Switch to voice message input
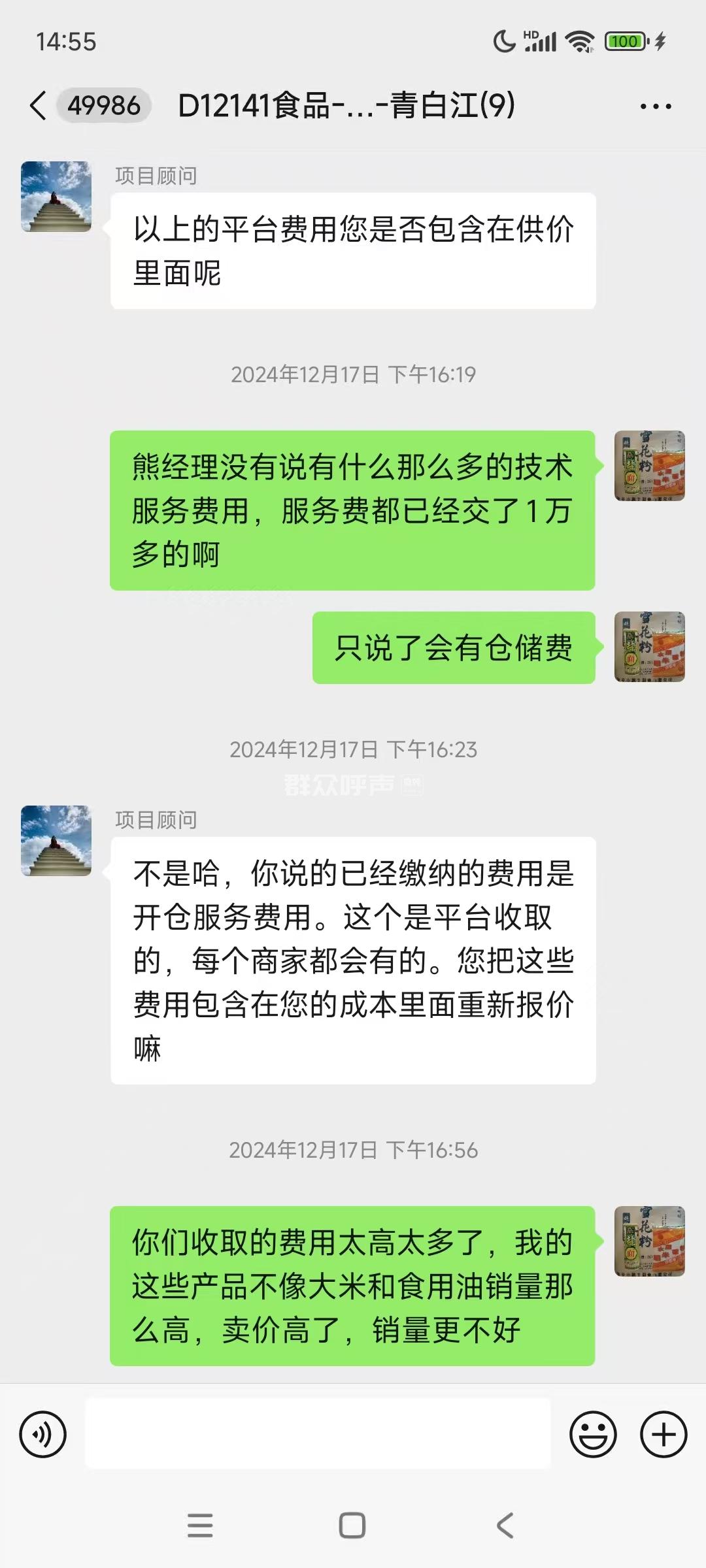The height and width of the screenshot is (1568, 706). pyautogui.click(x=43, y=1435)
